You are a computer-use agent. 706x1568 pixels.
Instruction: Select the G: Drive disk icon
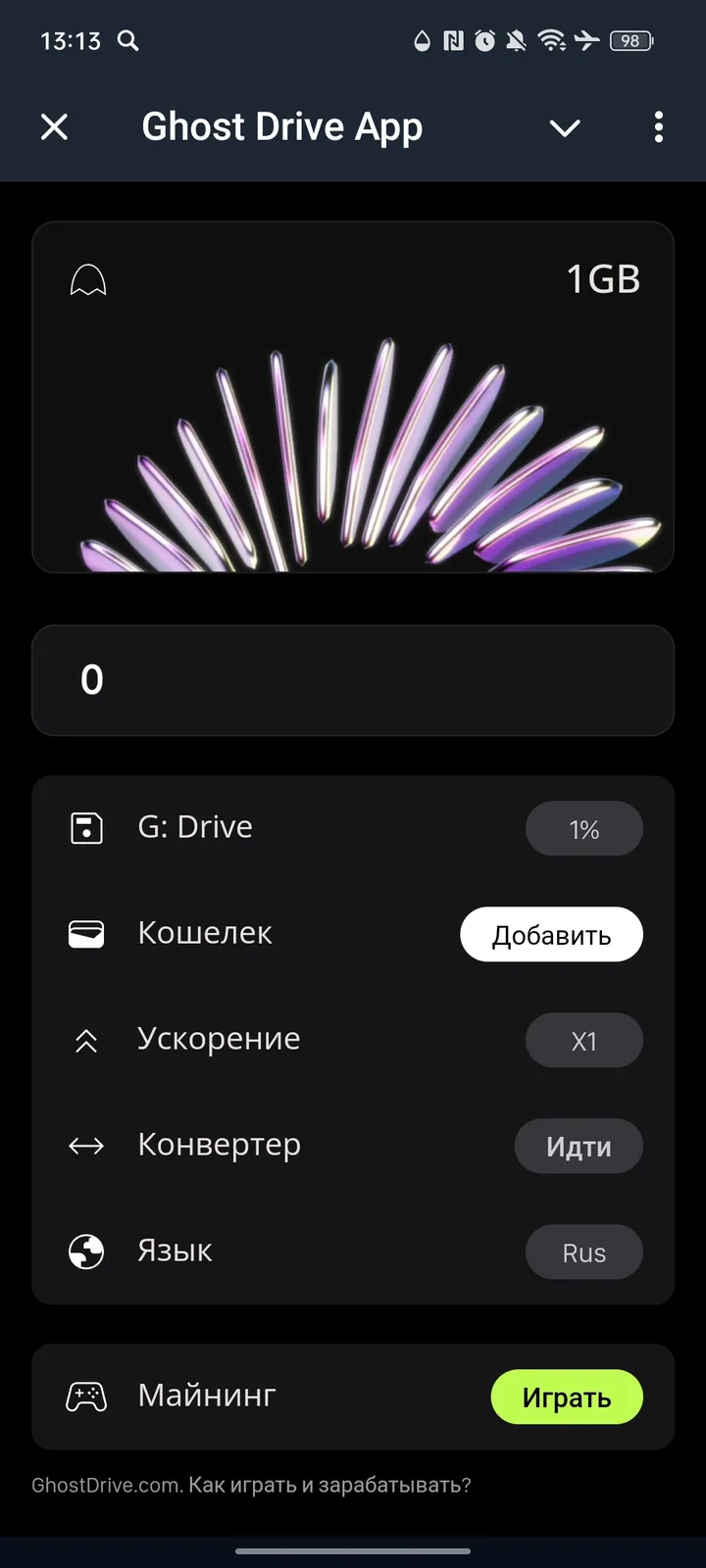(x=86, y=826)
